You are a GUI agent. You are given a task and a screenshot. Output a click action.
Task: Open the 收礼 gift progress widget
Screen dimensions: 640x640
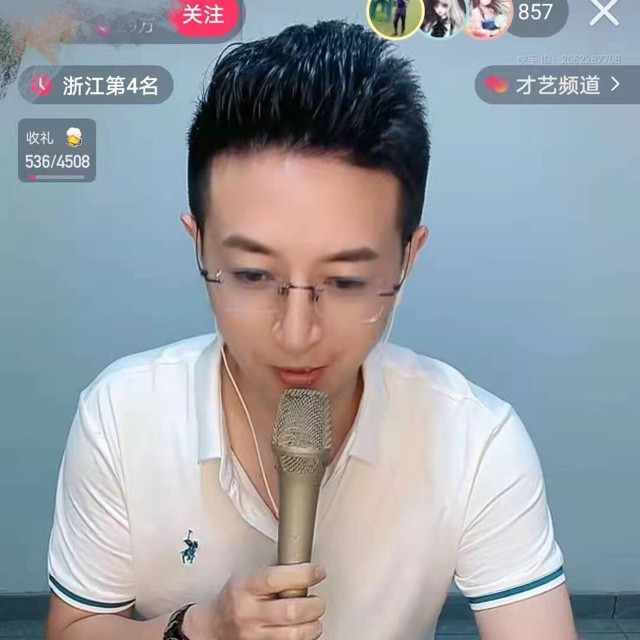pyautogui.click(x=57, y=151)
